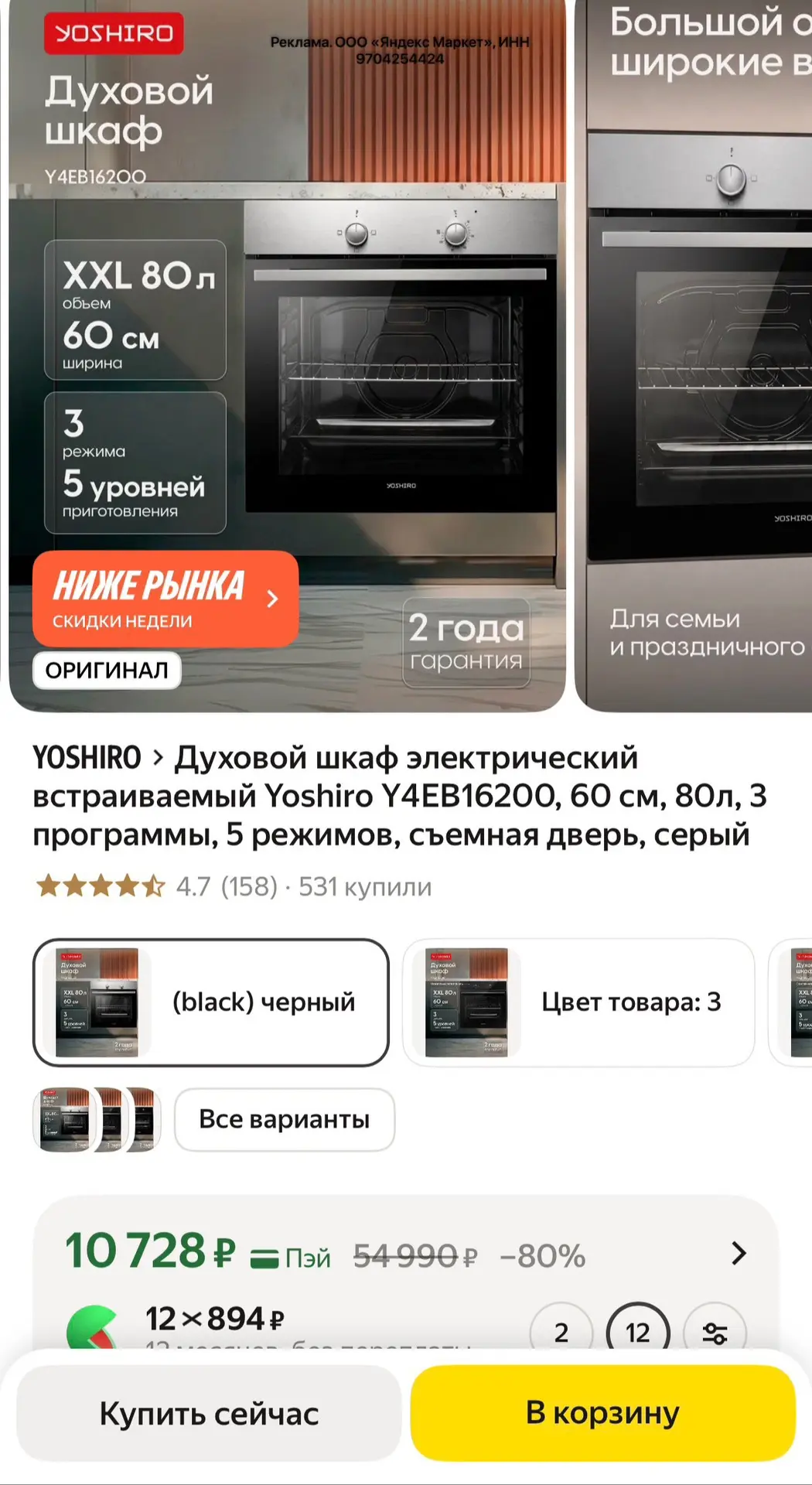
Task: Open installment settings sliders icon
Action: pyautogui.click(x=715, y=1332)
